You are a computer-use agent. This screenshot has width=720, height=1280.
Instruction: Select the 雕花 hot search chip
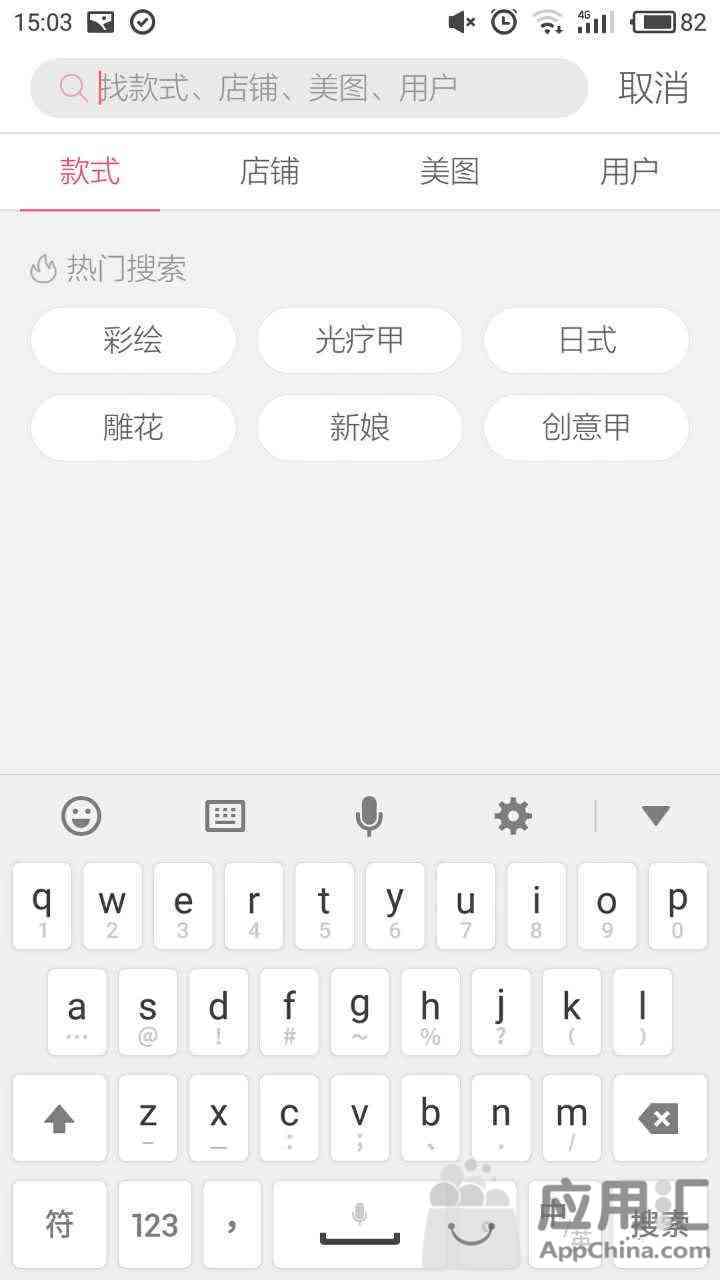pos(133,428)
